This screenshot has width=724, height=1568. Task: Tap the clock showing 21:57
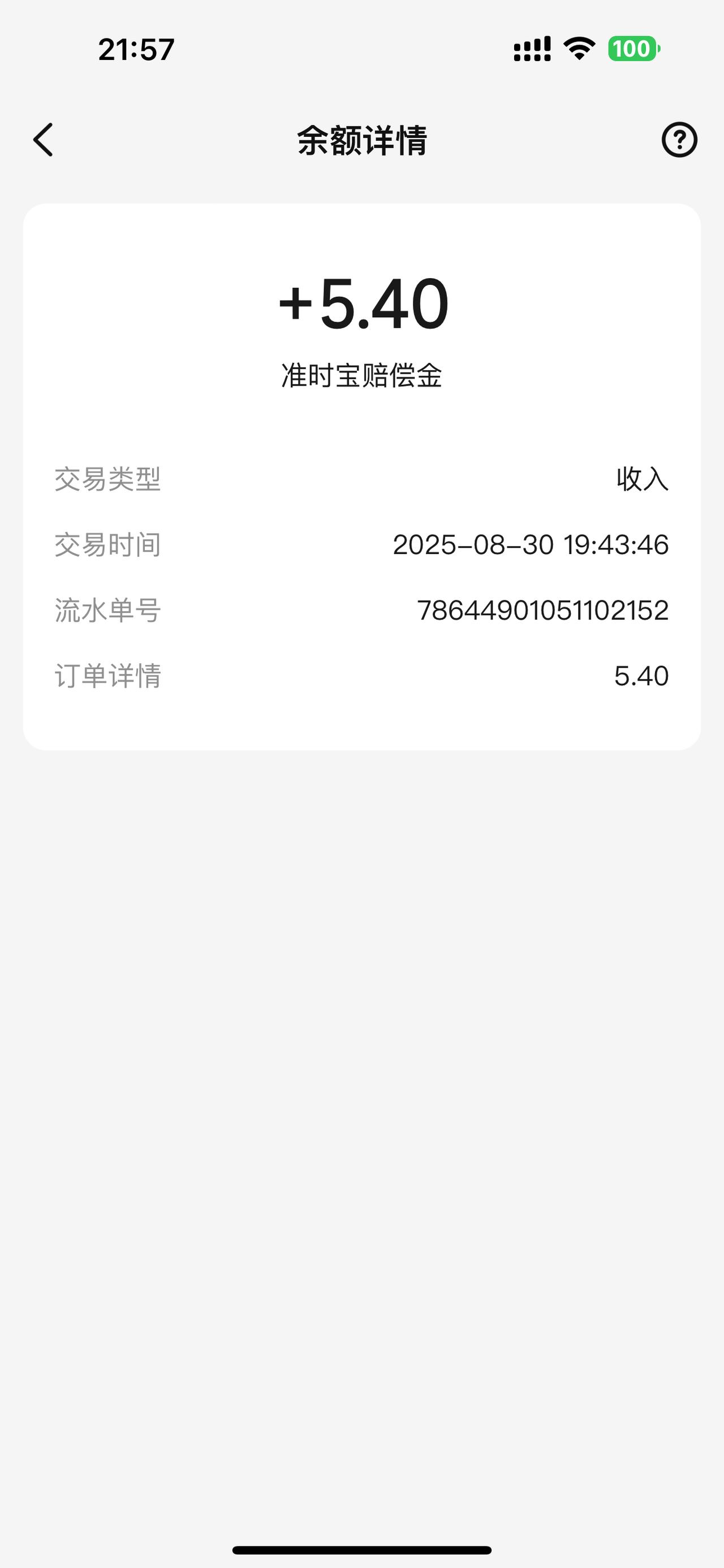pos(135,49)
